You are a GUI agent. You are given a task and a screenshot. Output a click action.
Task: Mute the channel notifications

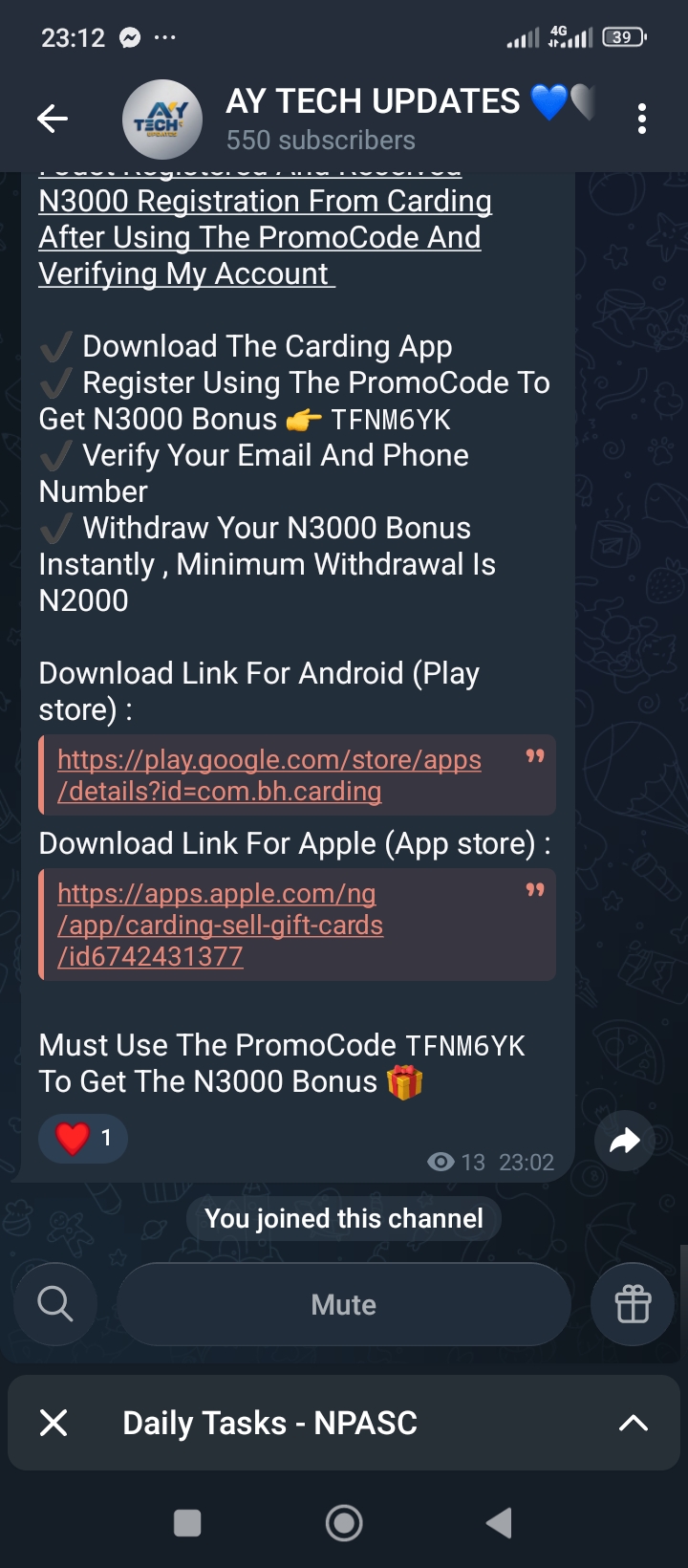click(344, 1304)
